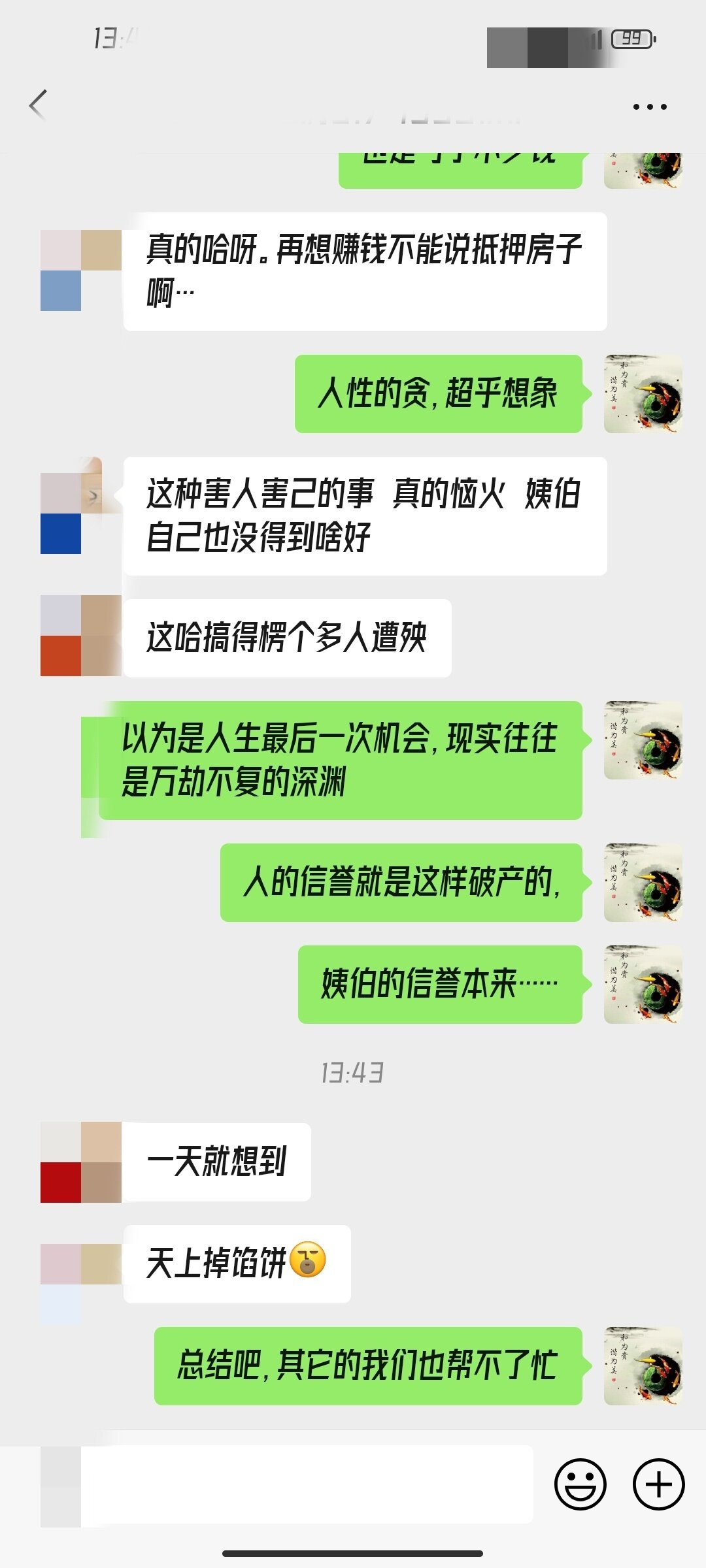View profile of sender of 一天就想到
This screenshot has width=706, height=1568.
(x=80, y=1162)
